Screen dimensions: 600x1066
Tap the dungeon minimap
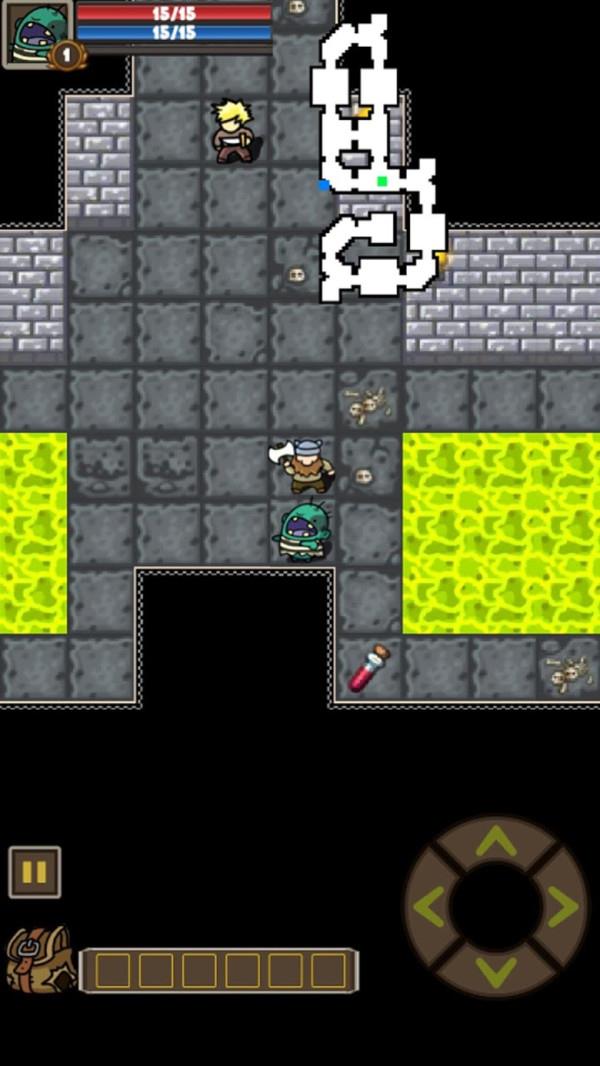379,160
